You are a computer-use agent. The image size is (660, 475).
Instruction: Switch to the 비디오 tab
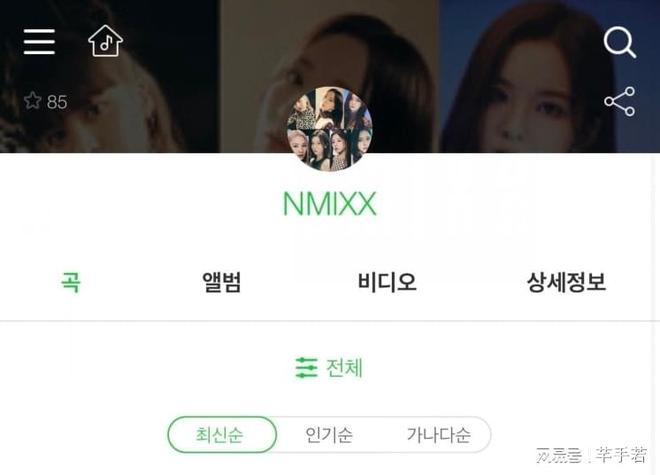pyautogui.click(x=387, y=282)
